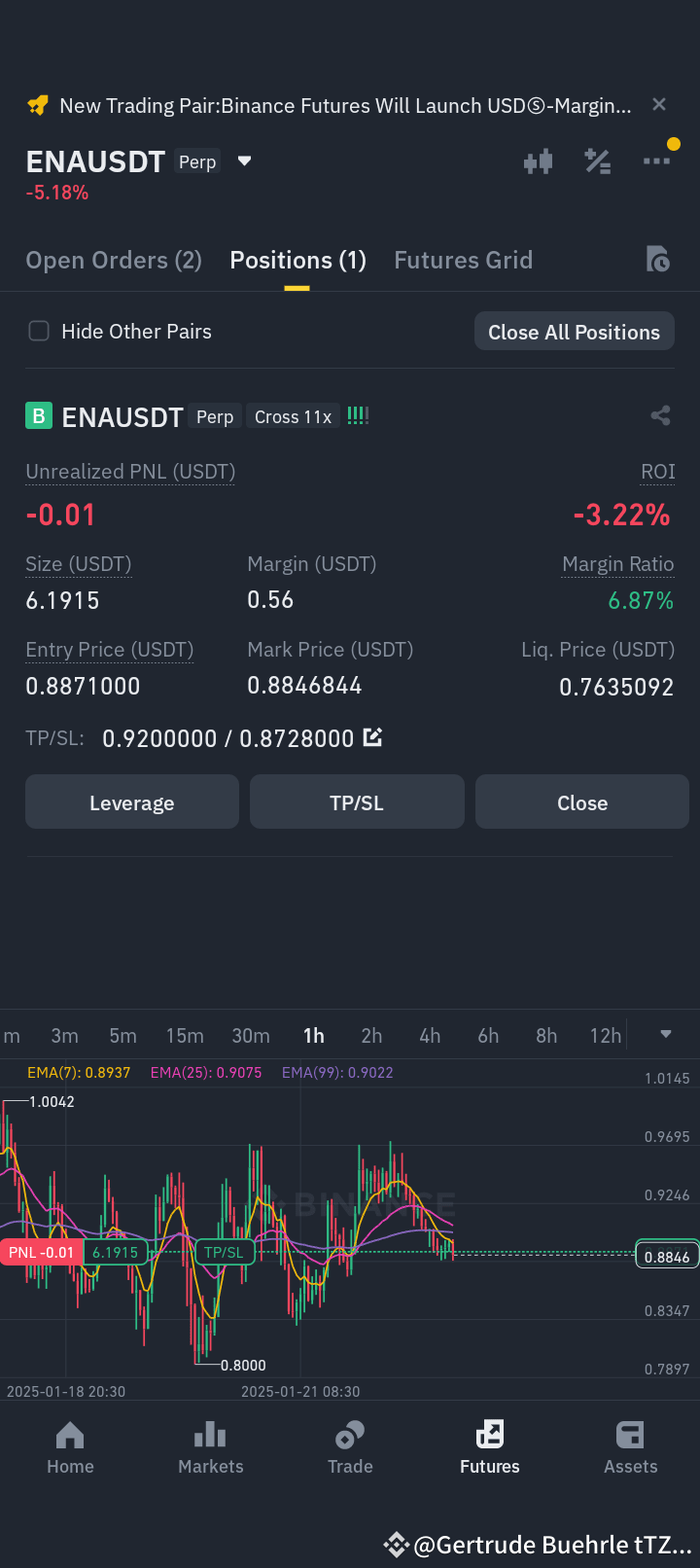The height and width of the screenshot is (1568, 700).
Task: Expand the Perp pair selector dropdown
Action: 243,161
